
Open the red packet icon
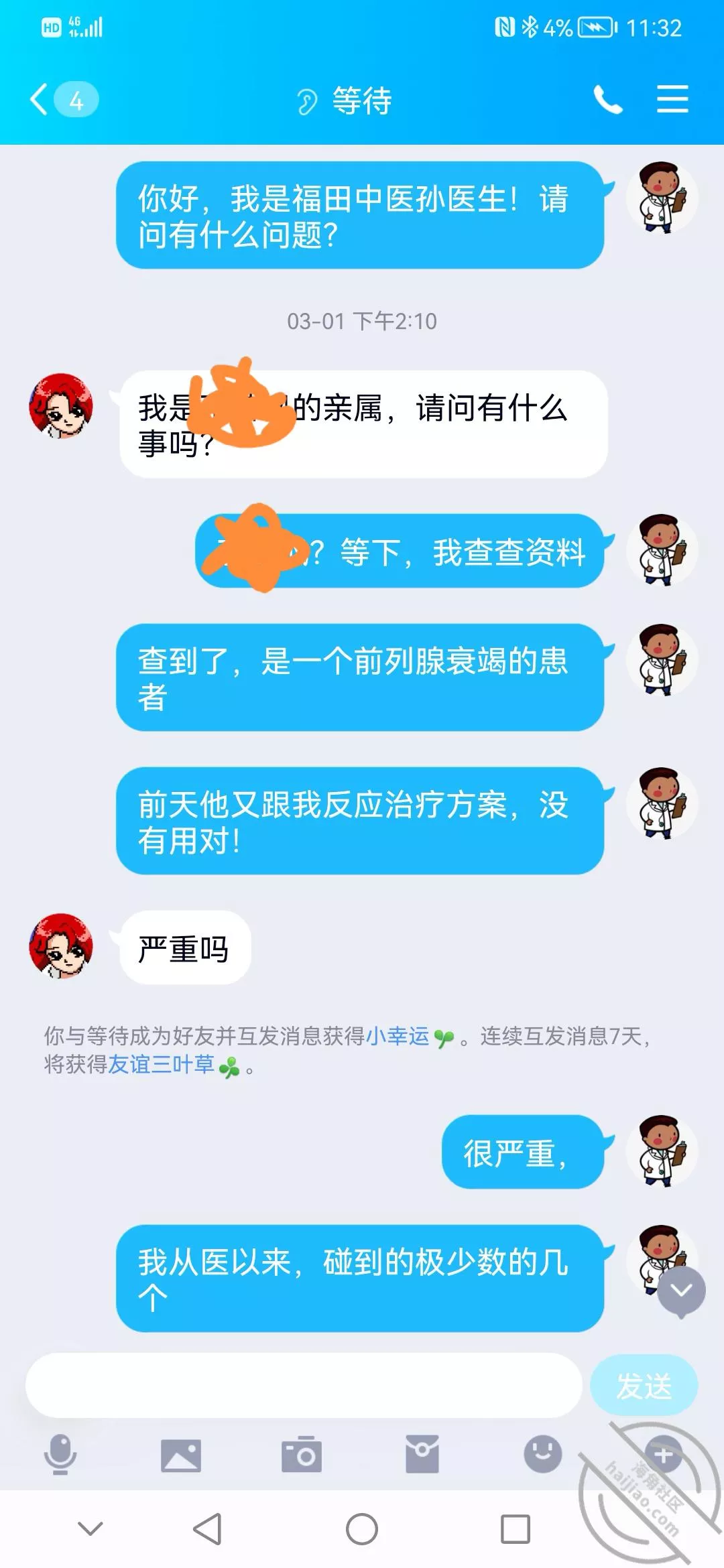coord(422,1455)
